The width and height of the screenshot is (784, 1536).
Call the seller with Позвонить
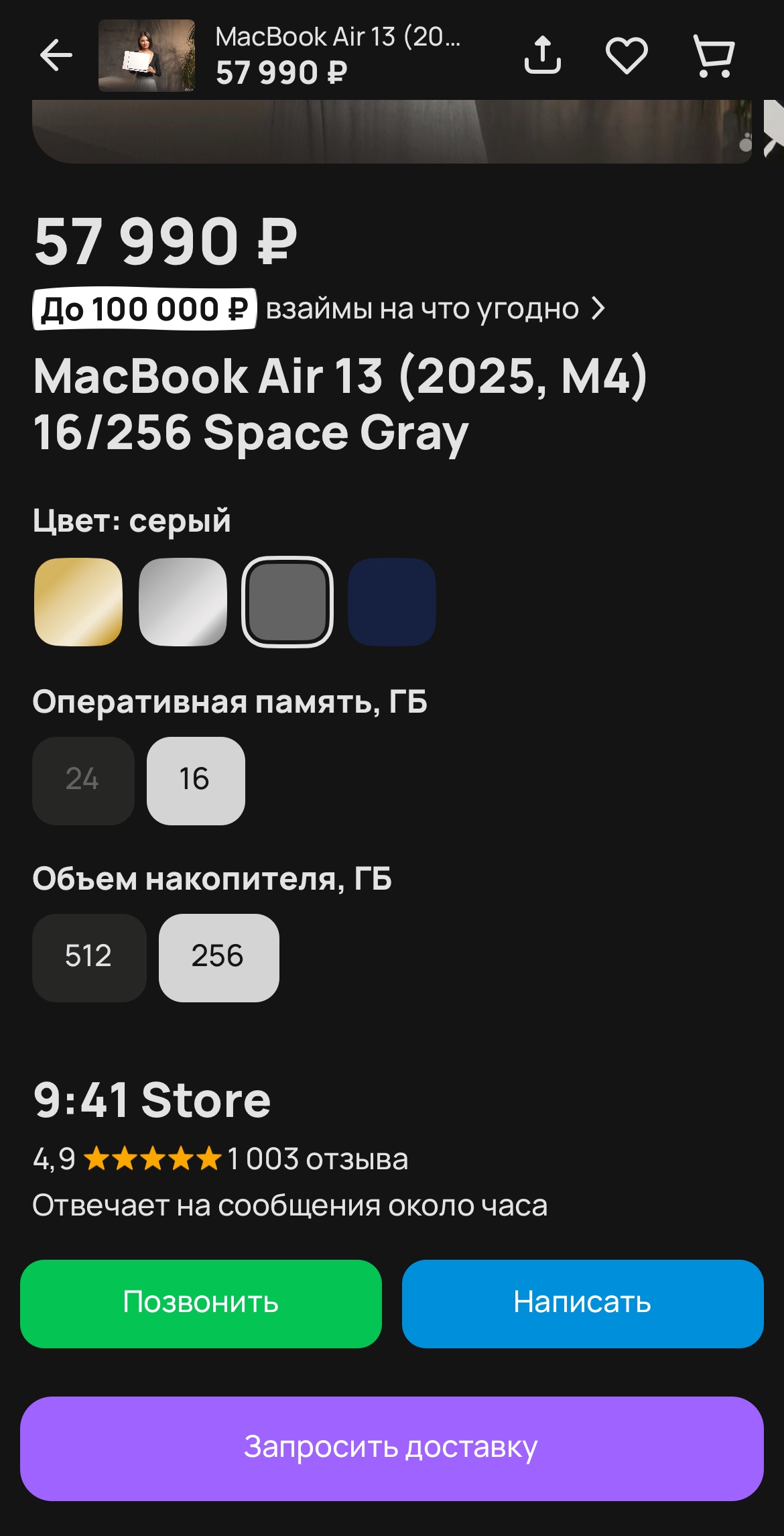click(x=201, y=1303)
